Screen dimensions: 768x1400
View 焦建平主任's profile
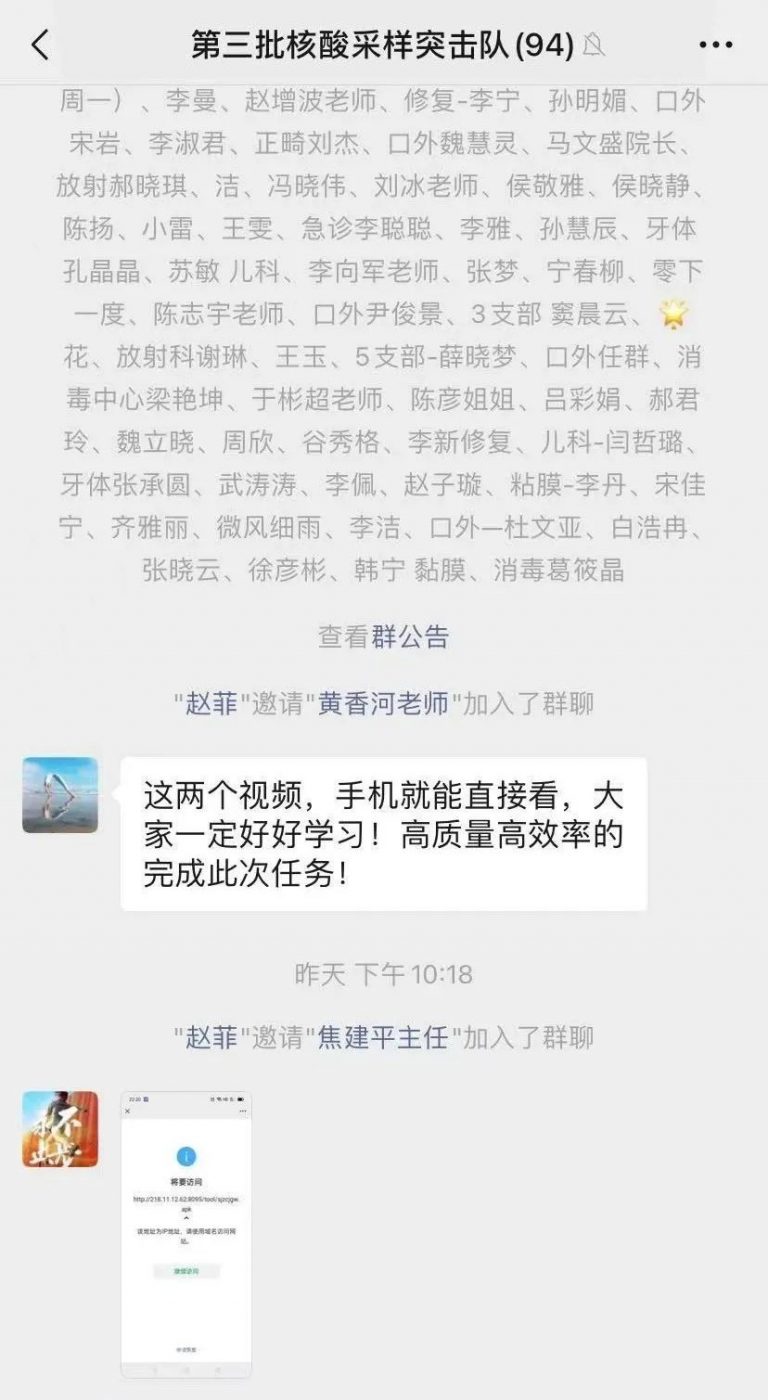[383, 1037]
